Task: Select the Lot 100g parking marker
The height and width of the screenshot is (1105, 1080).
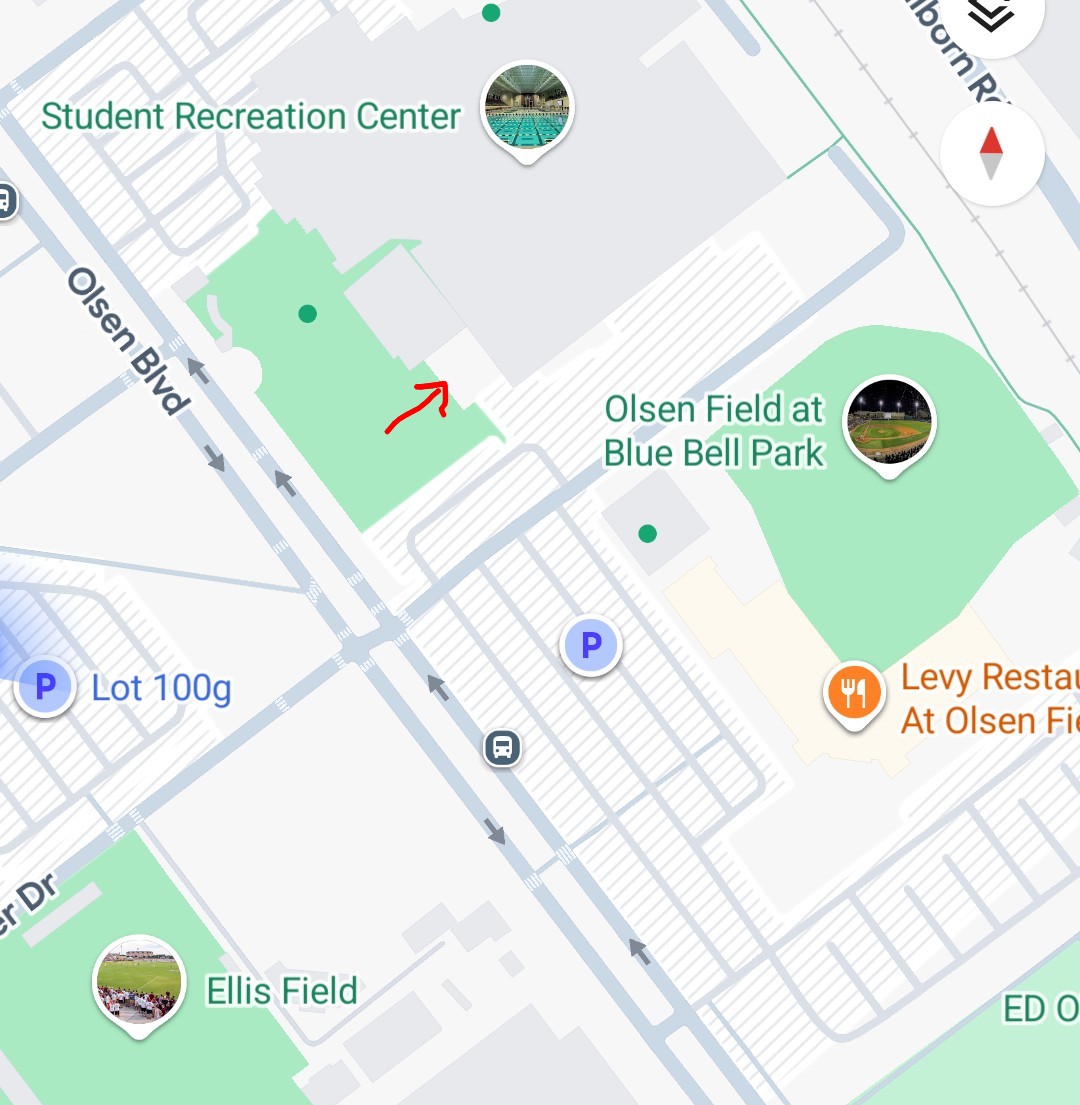Action: 46,687
